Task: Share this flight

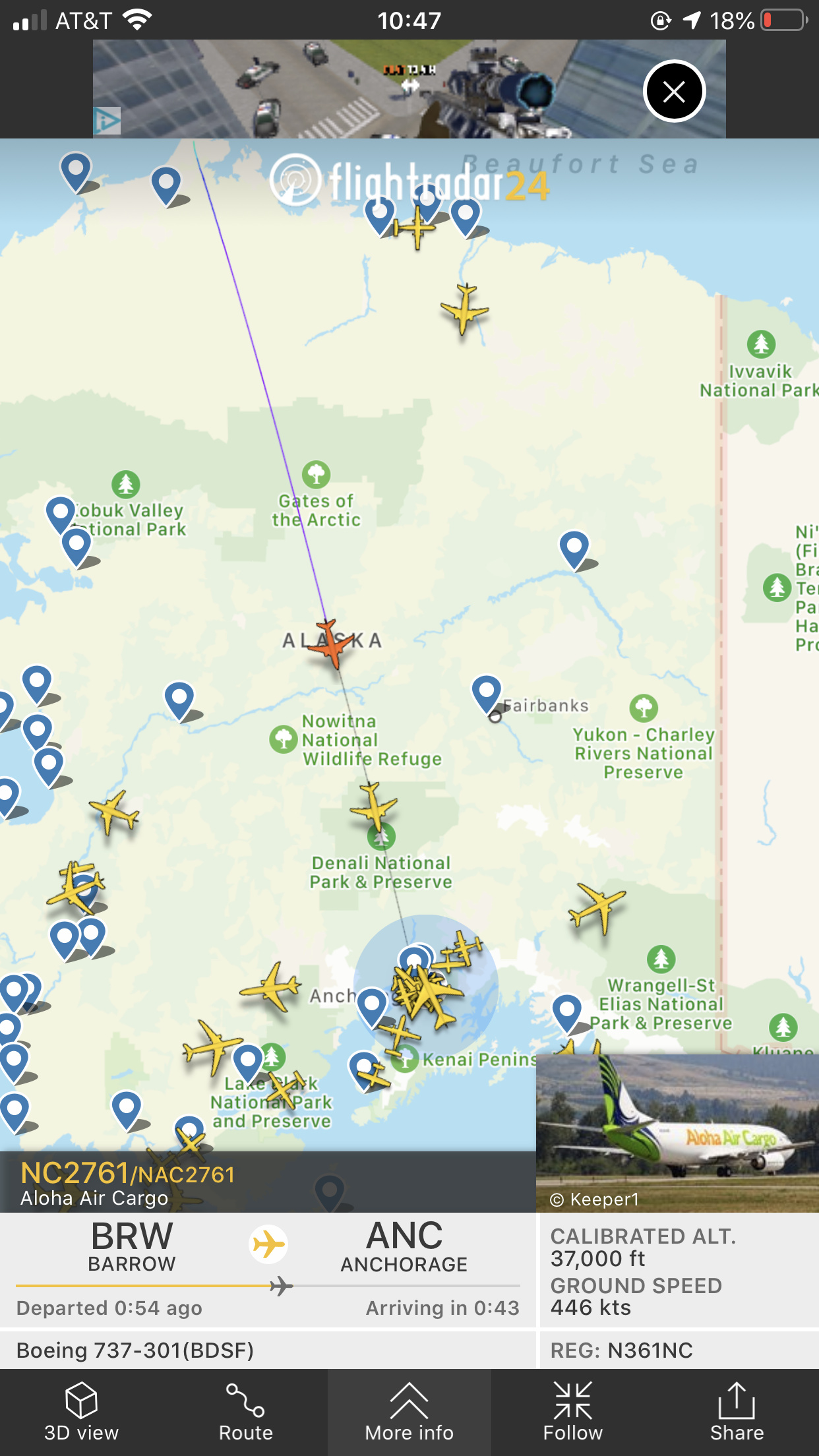Action: point(736,1412)
